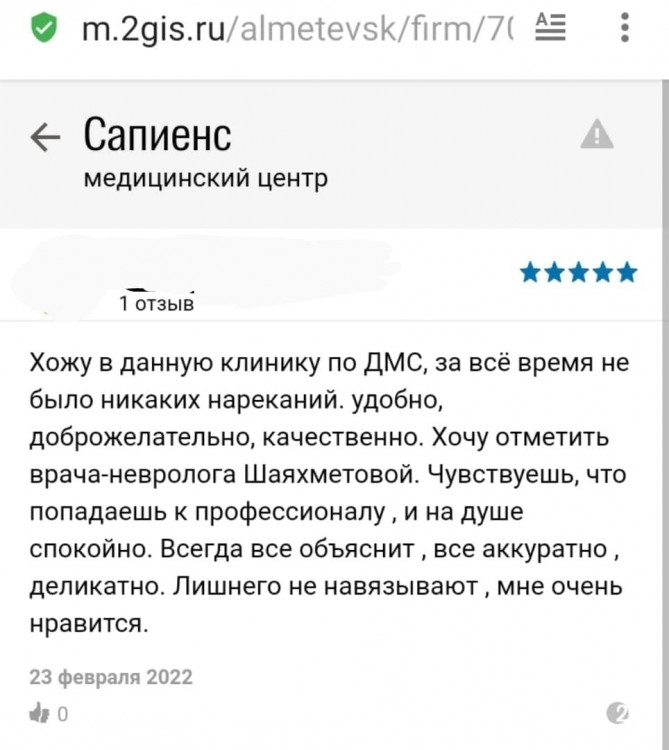Report a problem via the warning icon
The width and height of the screenshot is (669, 750).
[x=597, y=134]
